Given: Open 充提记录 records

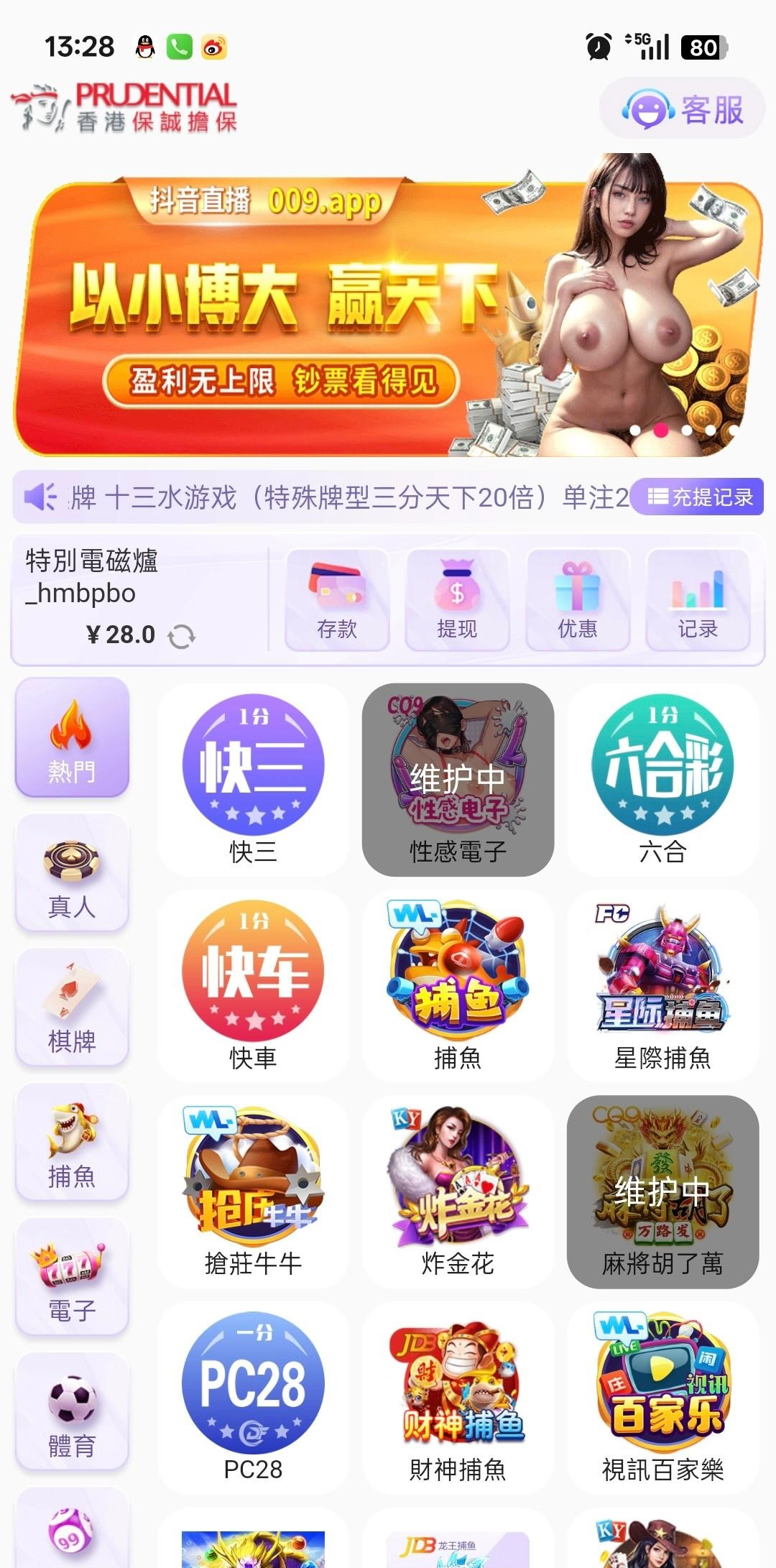Looking at the screenshot, I should pos(700,497).
